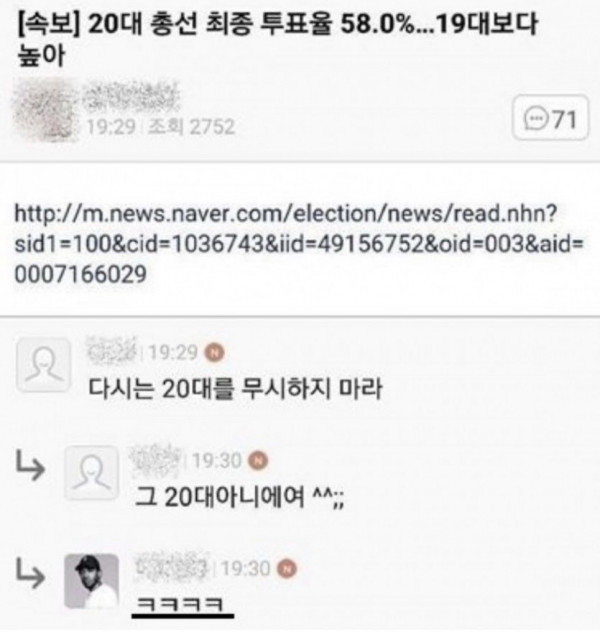The height and width of the screenshot is (632, 600).
Task: Open the post author's blurred profile
Action: (x=52, y=108)
